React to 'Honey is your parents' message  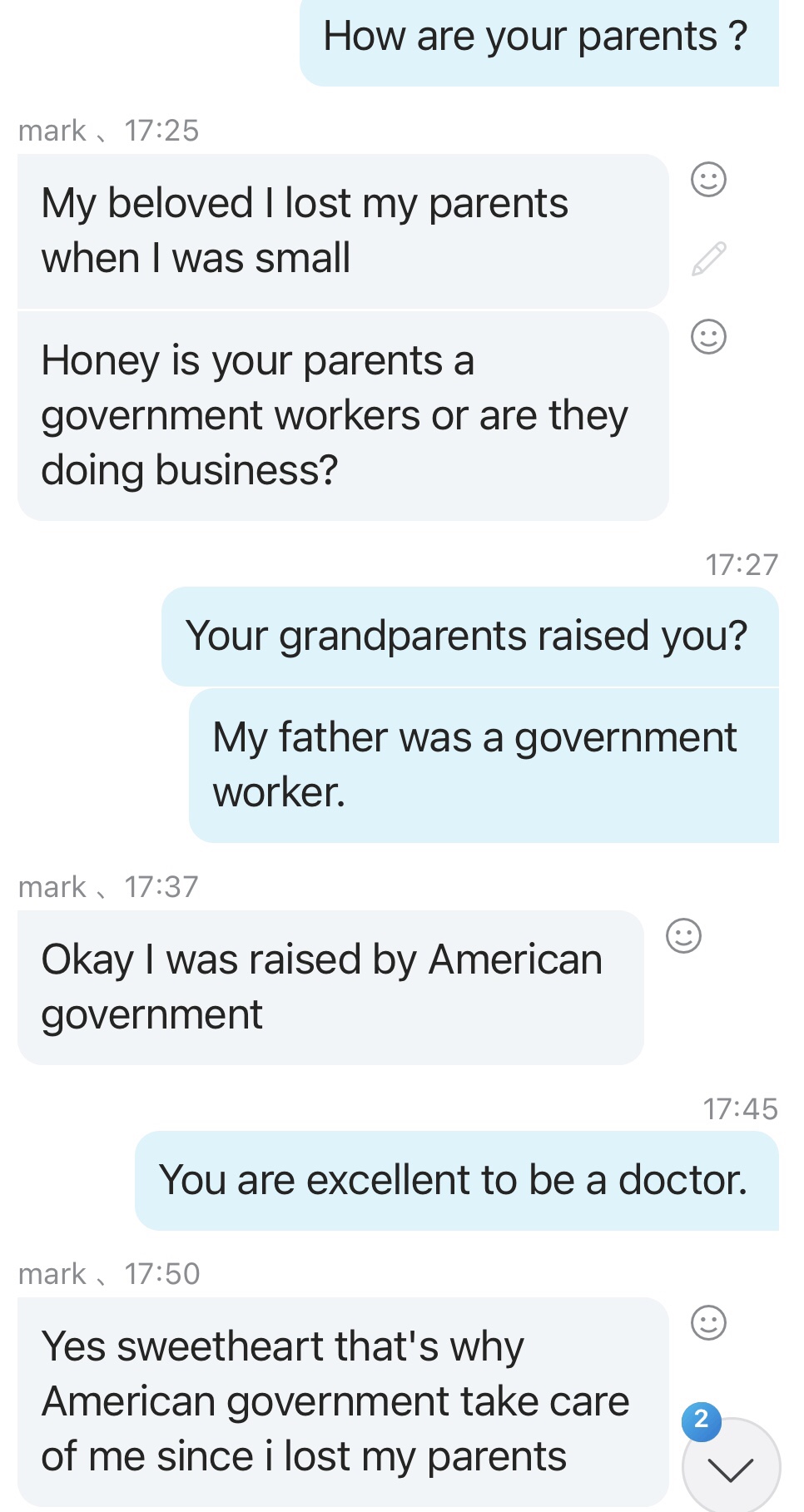click(x=708, y=336)
